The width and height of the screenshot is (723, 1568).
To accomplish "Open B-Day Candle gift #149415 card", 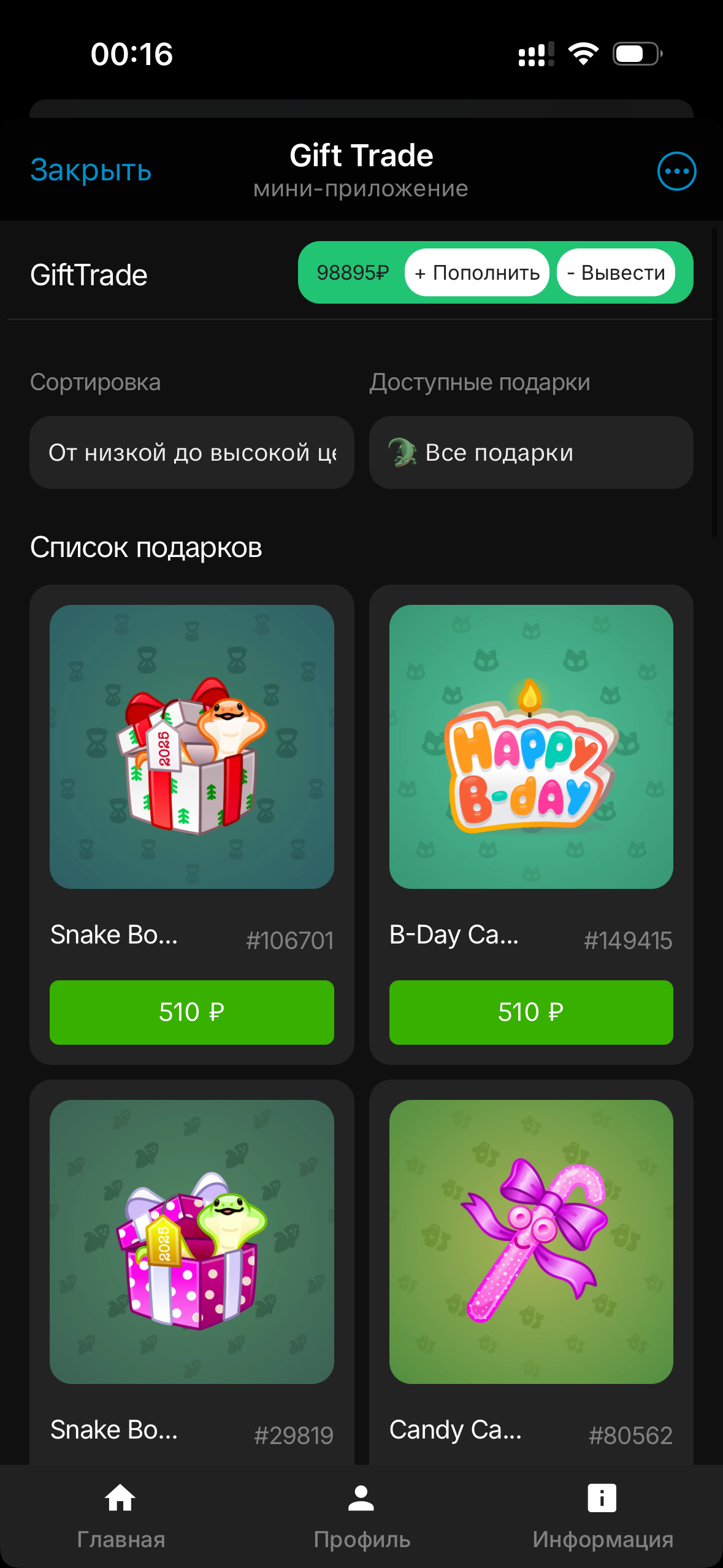I will (x=531, y=747).
